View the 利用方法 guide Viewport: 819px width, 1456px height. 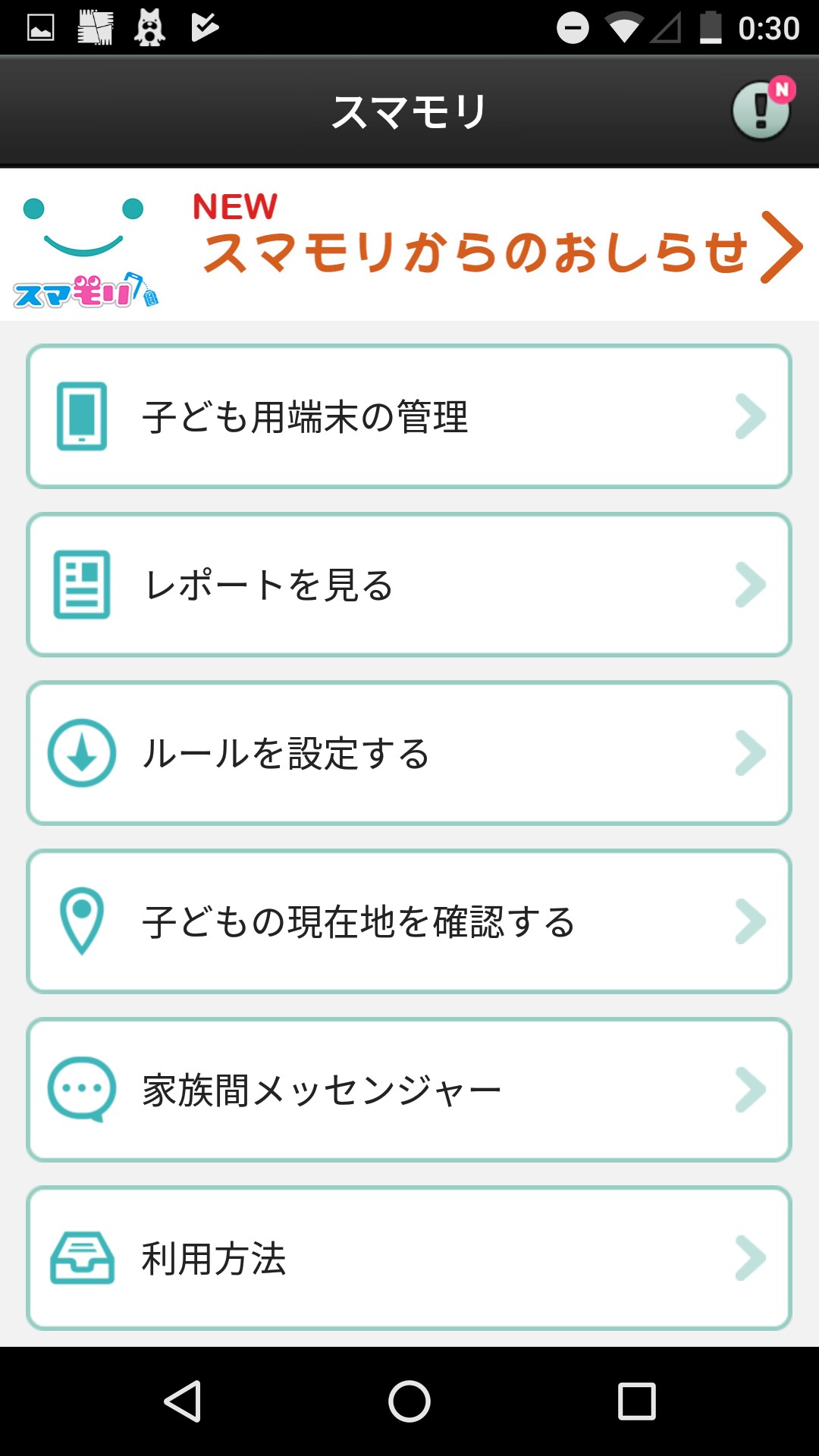[x=409, y=1259]
